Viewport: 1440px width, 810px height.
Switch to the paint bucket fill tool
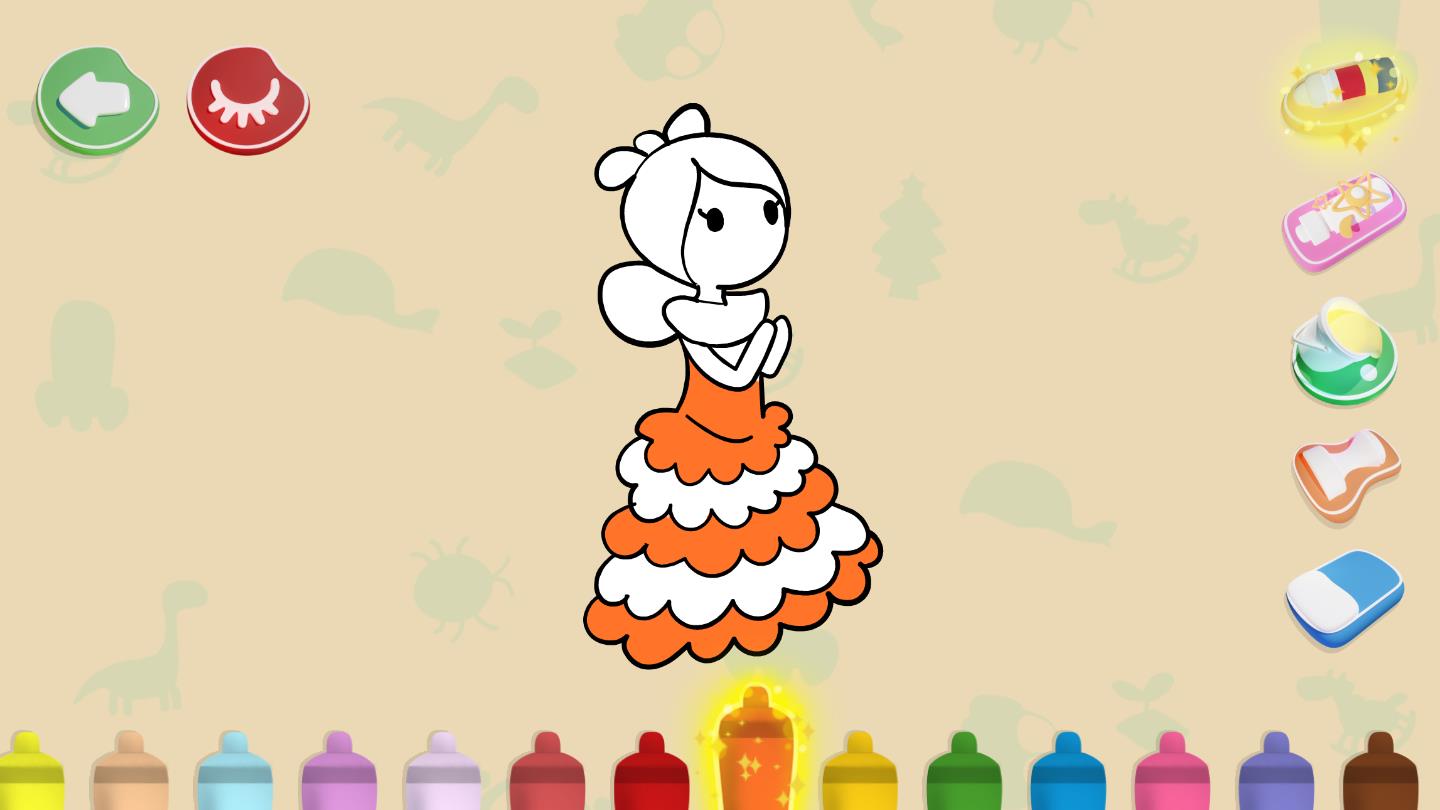1343,352
